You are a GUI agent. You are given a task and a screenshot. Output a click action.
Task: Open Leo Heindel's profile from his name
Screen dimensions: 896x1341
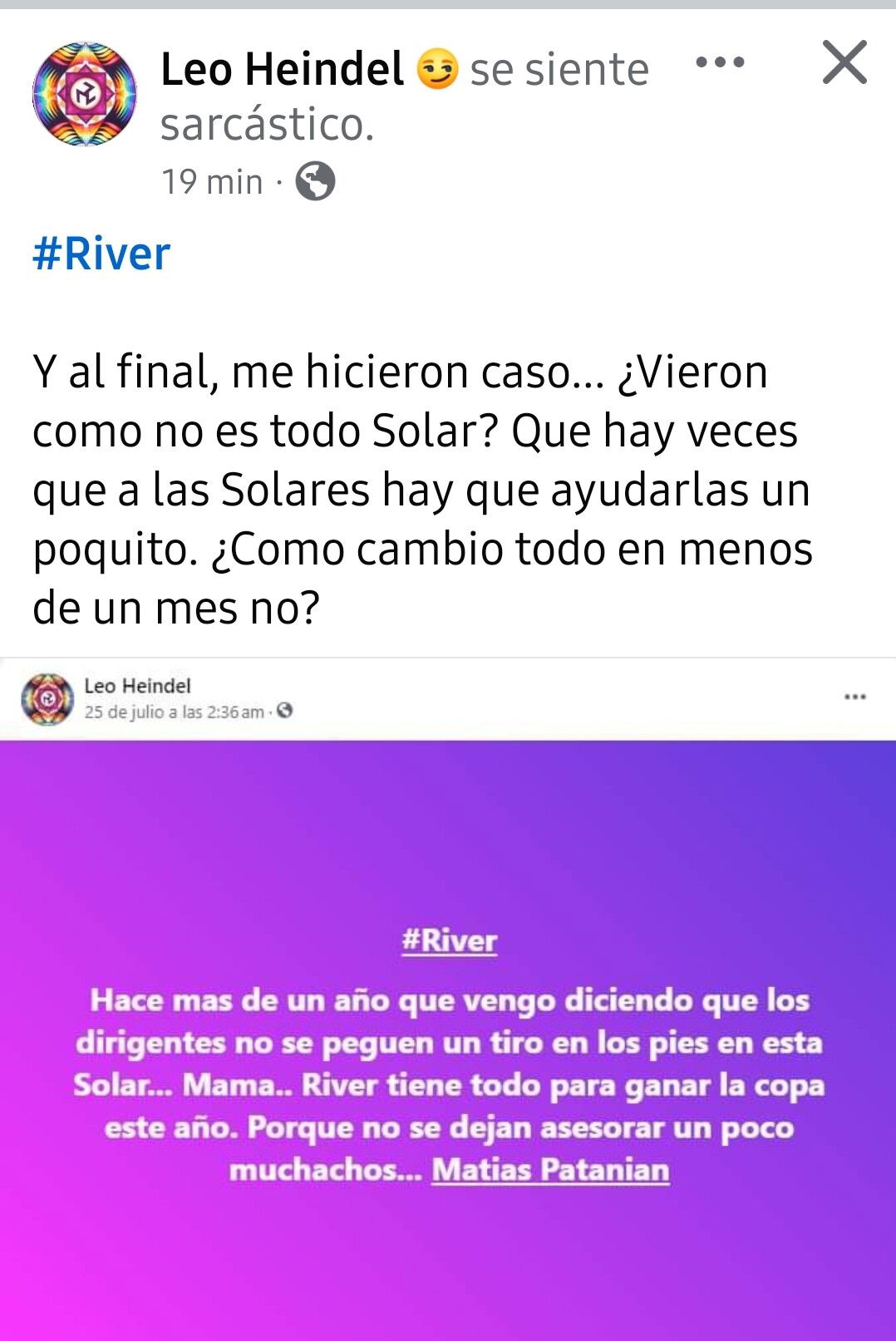[x=282, y=69]
